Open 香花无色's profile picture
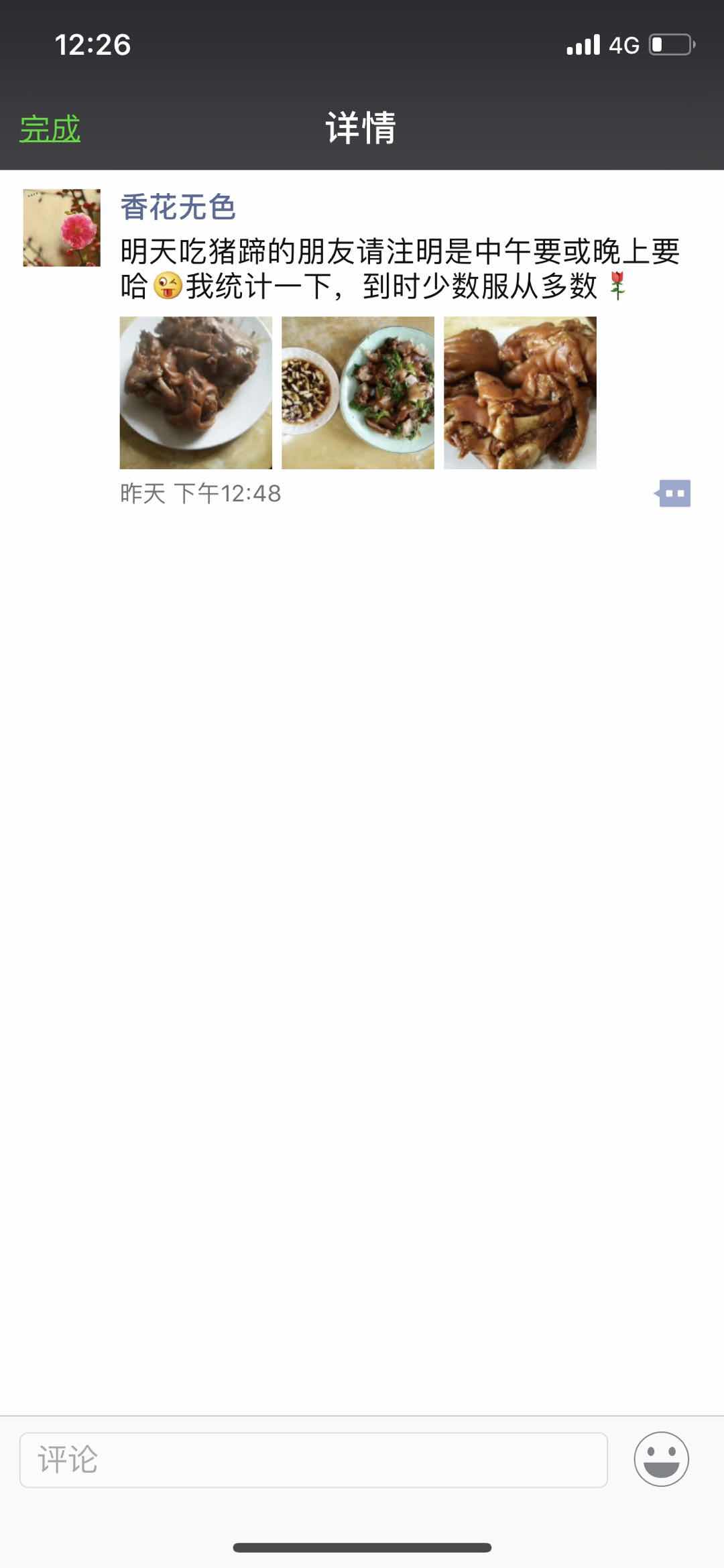Image resolution: width=724 pixels, height=1568 pixels. pos(62,228)
